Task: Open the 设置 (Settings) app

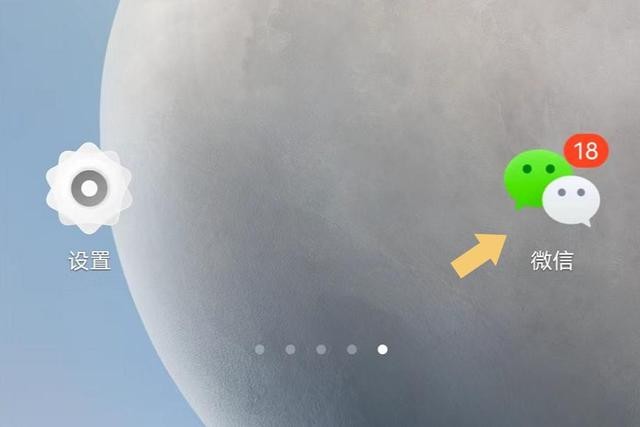Action: [89, 188]
